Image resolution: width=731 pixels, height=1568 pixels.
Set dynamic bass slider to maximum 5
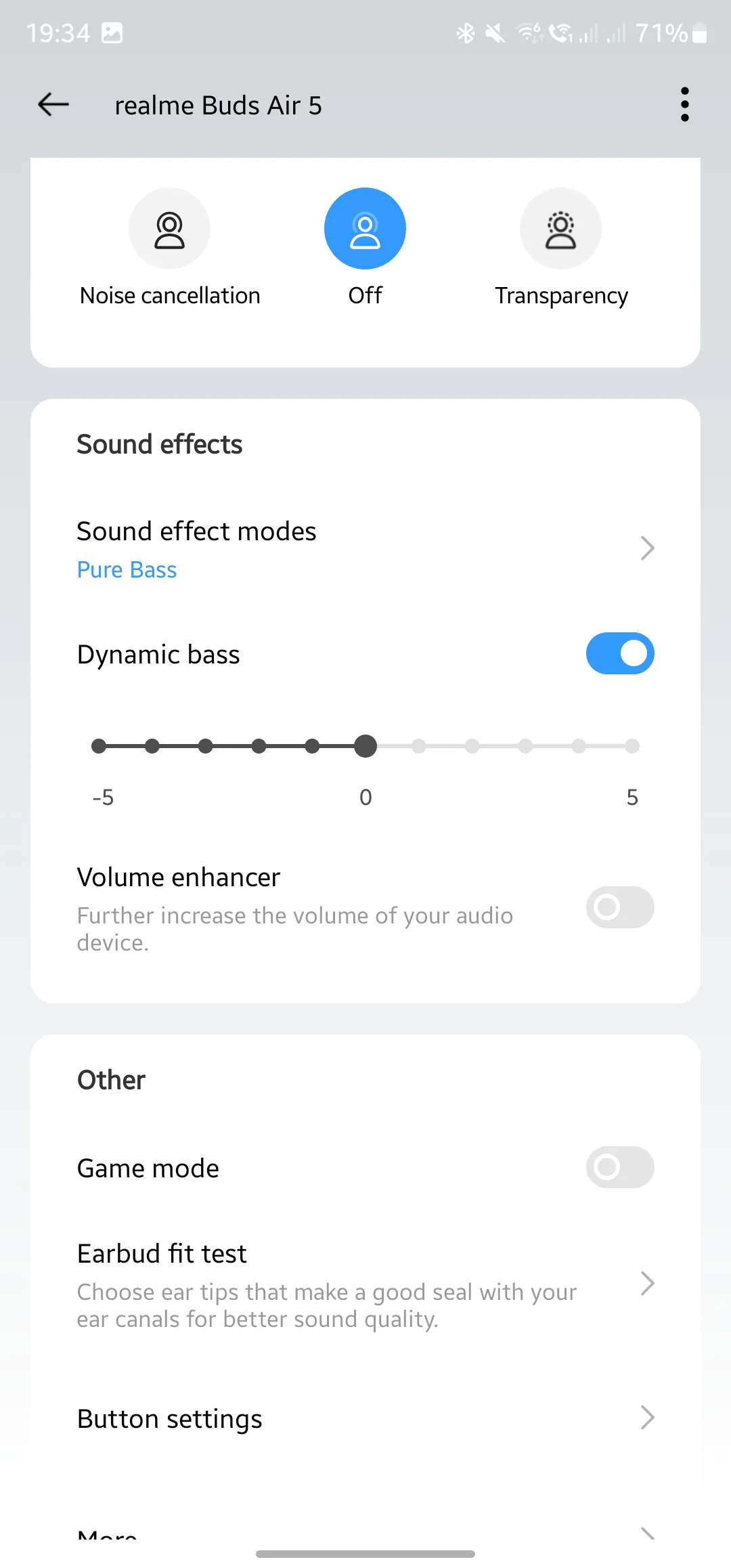pos(632,746)
